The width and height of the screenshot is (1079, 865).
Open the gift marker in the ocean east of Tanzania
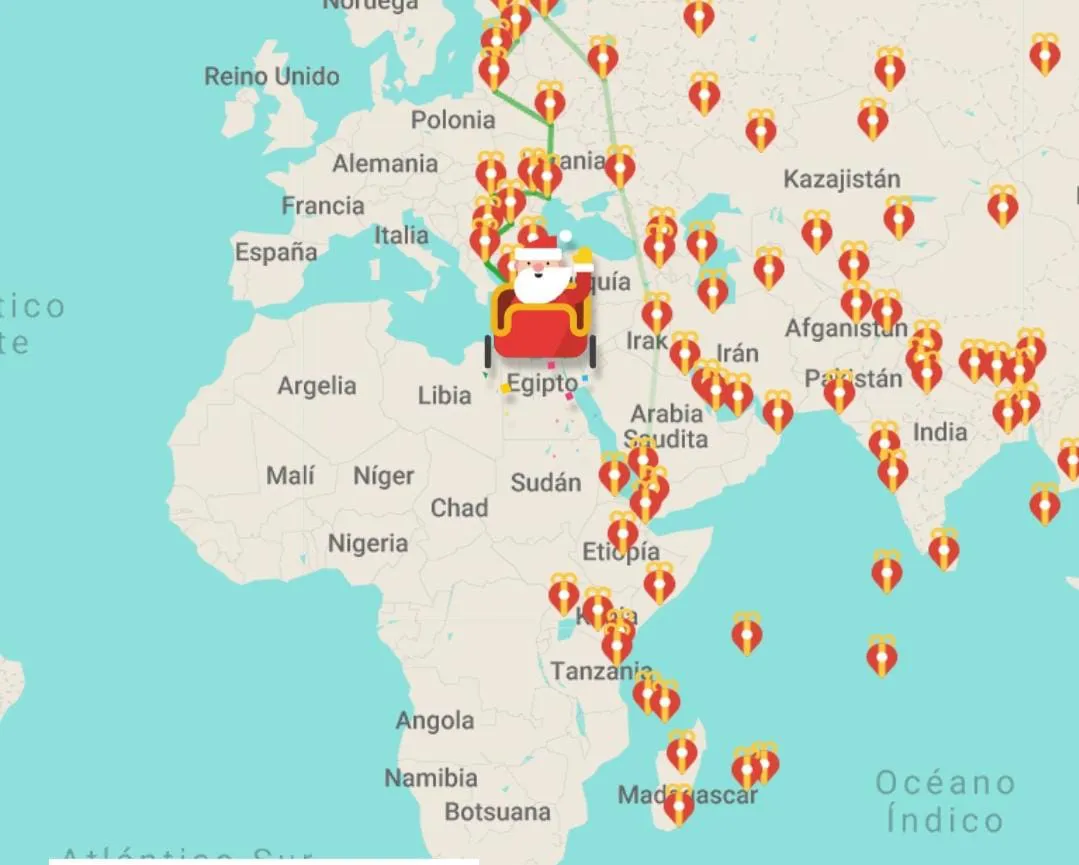pyautogui.click(x=746, y=632)
